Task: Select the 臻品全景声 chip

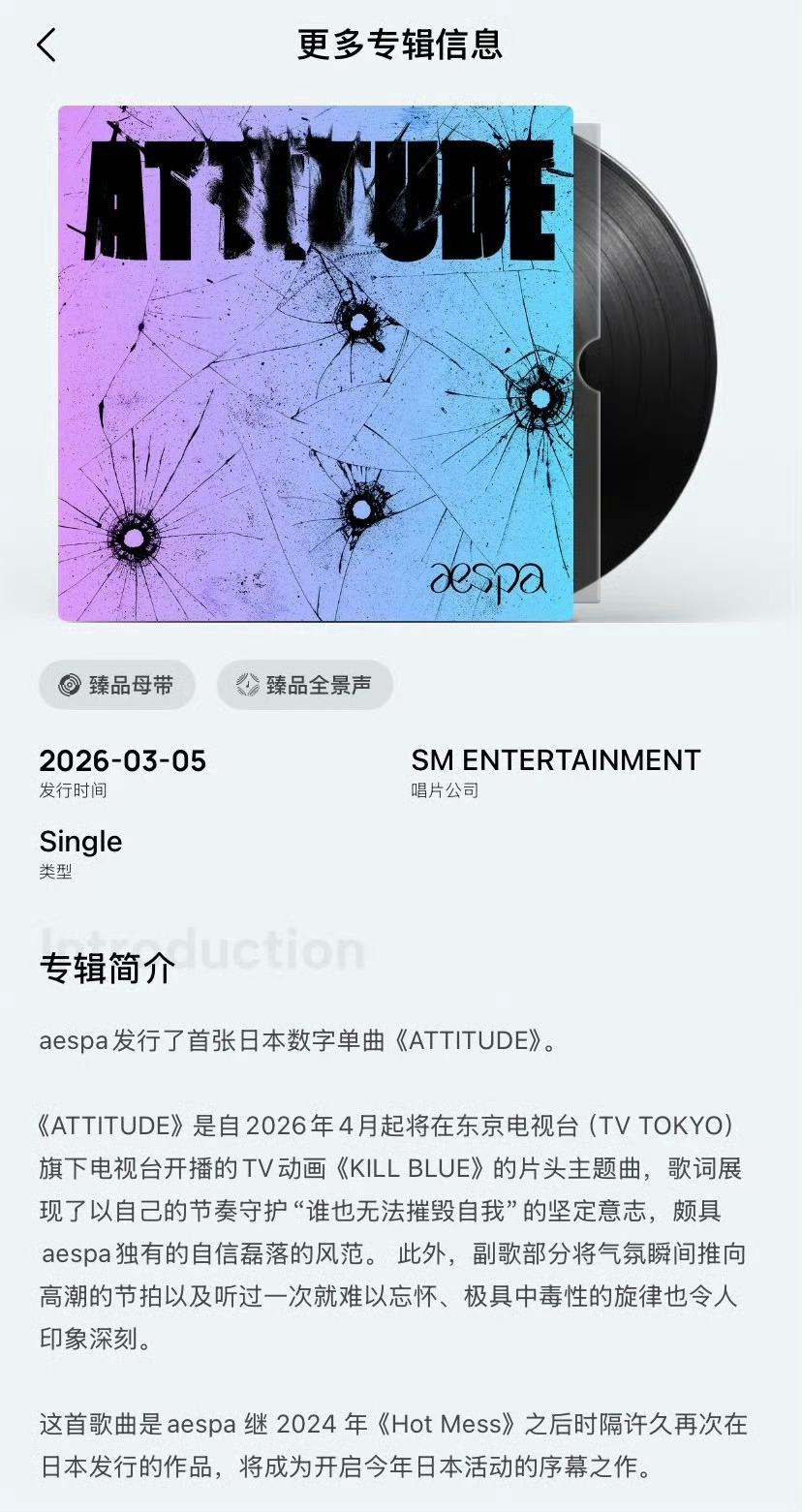Action: pyautogui.click(x=305, y=685)
